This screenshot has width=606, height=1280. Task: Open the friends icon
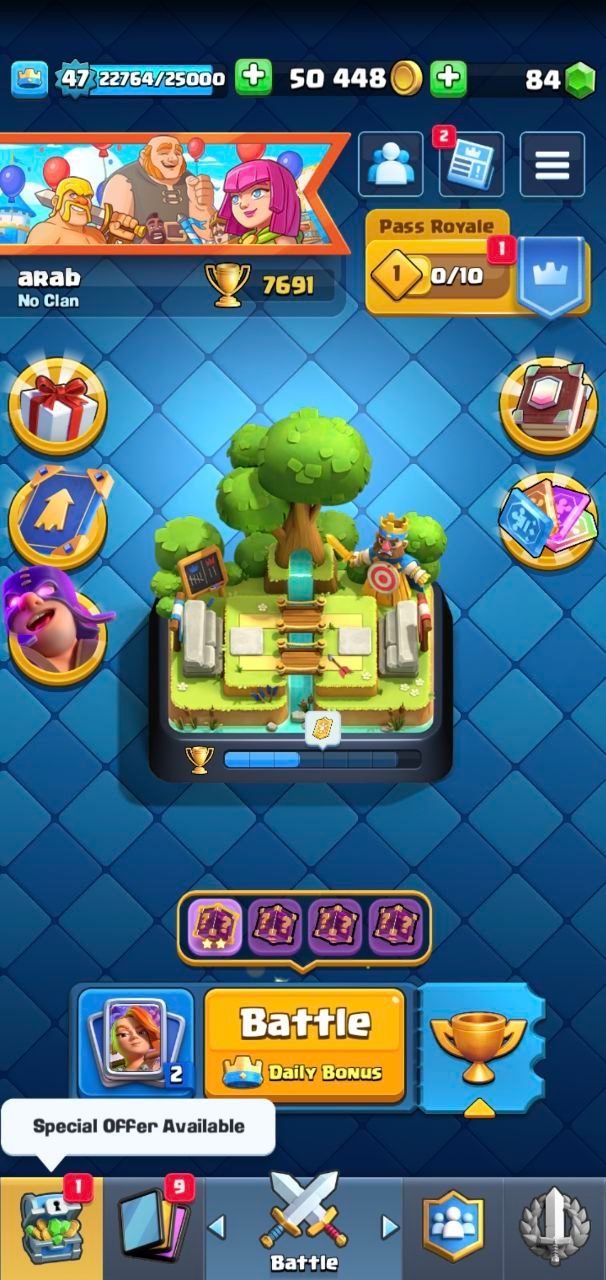click(391, 165)
